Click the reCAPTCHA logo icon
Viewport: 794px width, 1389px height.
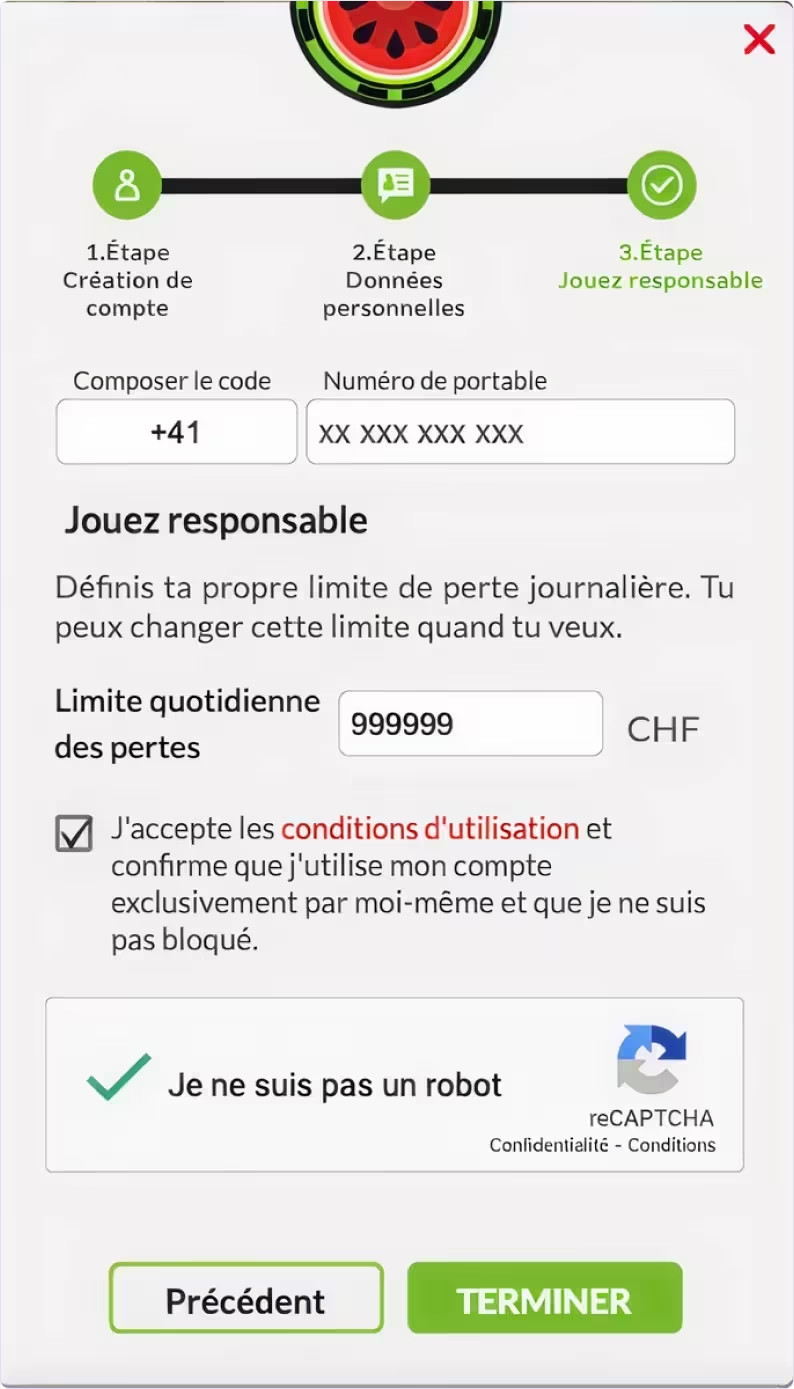point(652,1059)
